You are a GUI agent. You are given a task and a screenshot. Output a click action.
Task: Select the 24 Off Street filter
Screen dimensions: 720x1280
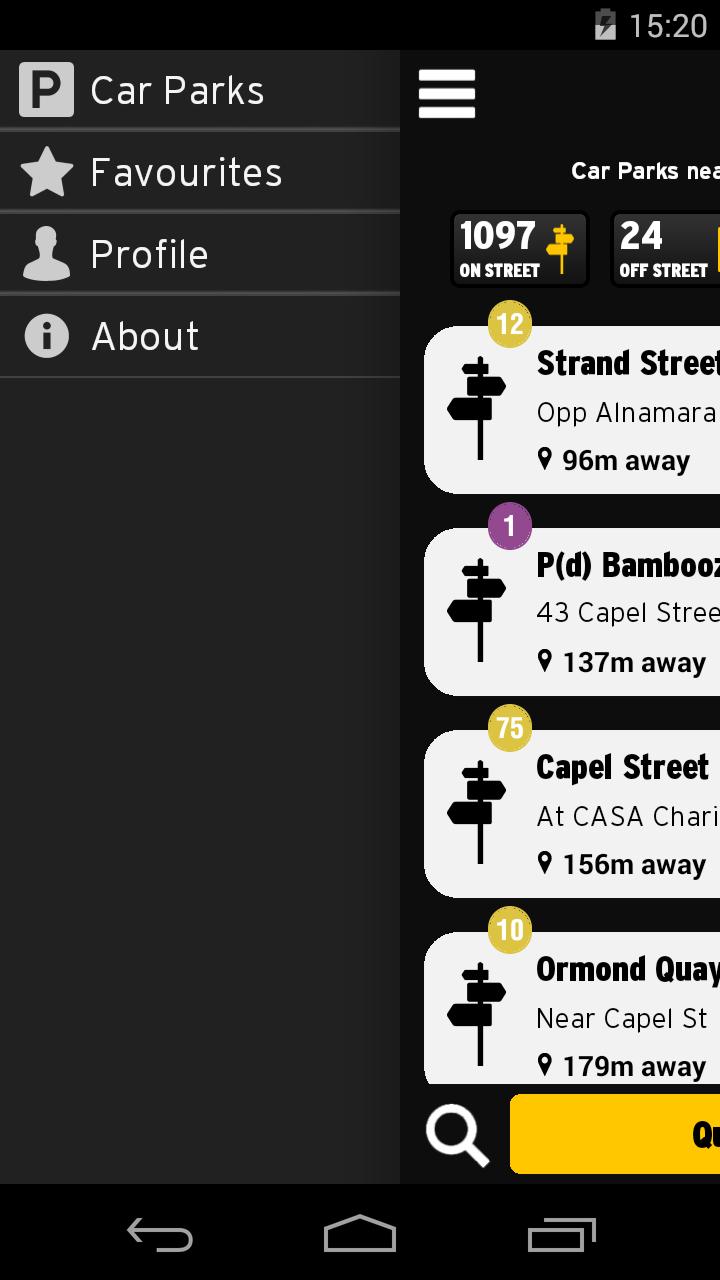tap(665, 249)
